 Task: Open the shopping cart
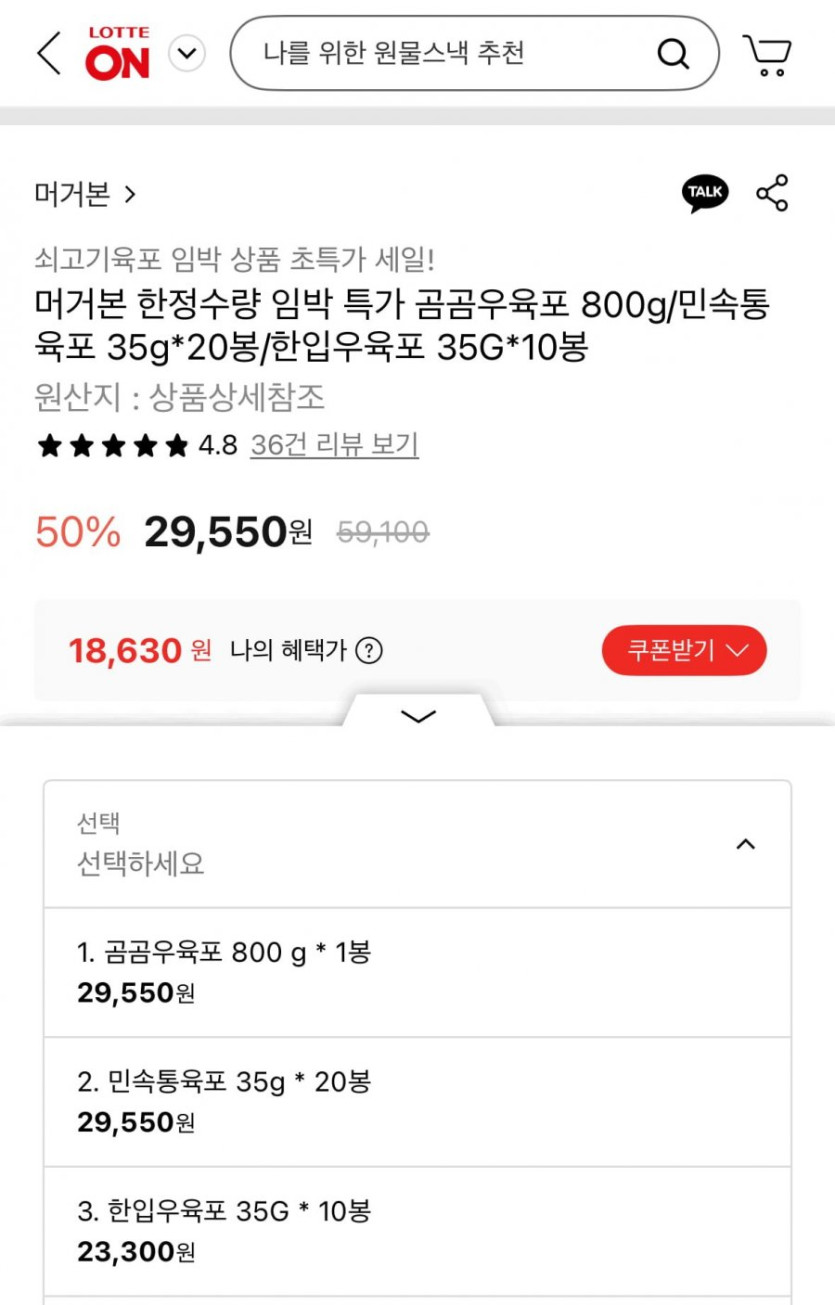pos(767,55)
